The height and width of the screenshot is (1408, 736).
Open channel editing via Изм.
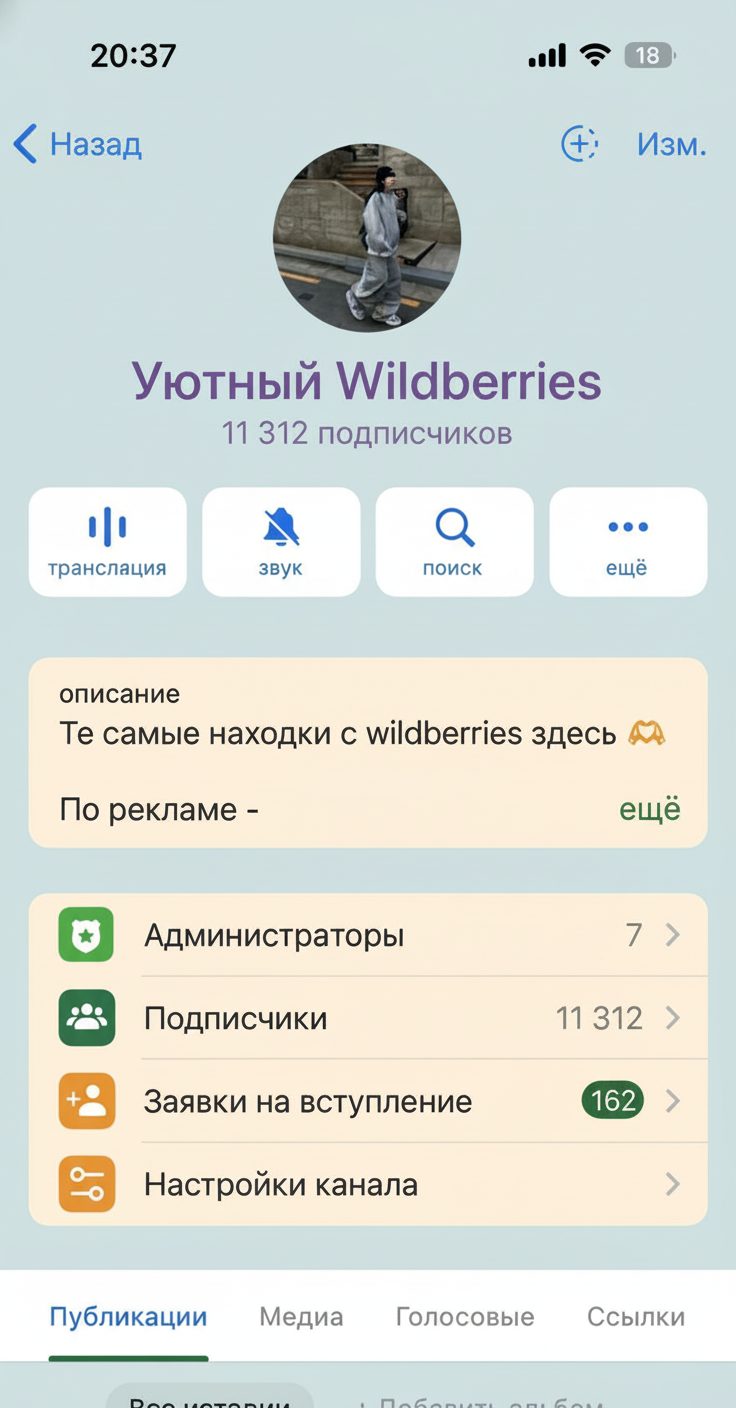coord(671,145)
